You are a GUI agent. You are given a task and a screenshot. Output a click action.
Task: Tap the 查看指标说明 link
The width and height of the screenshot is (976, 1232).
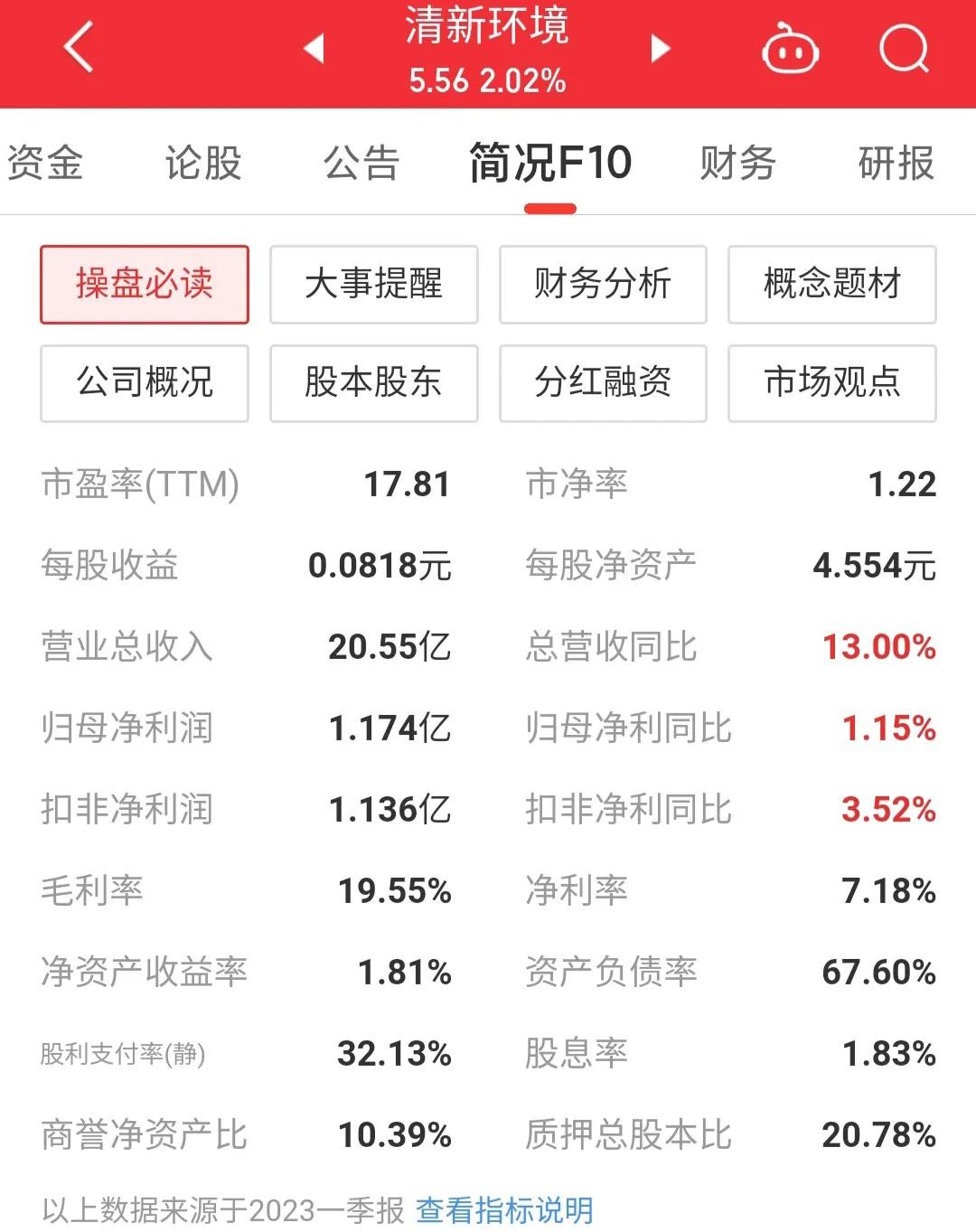tap(504, 1209)
